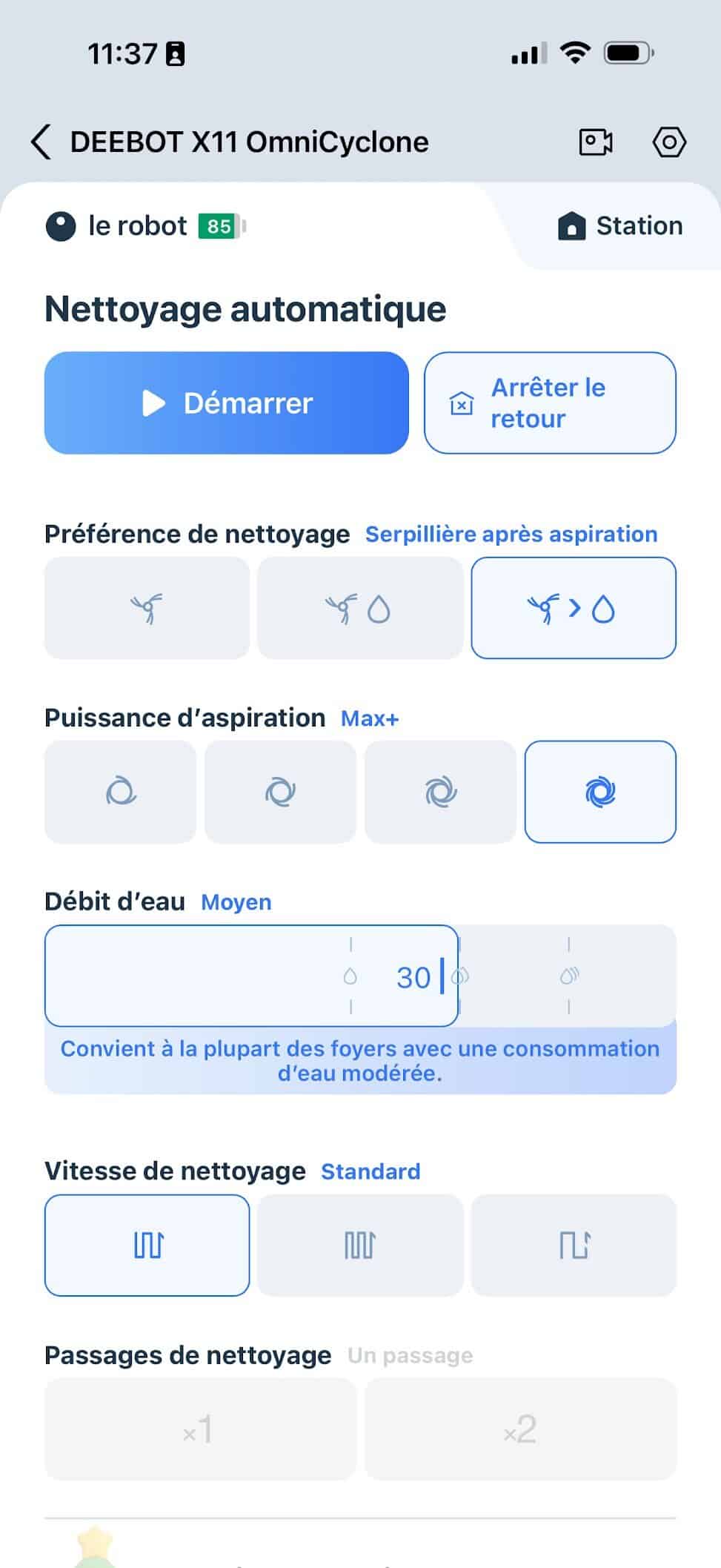Switch to the Station tab
This screenshot has height=1568, width=721.
(620, 226)
